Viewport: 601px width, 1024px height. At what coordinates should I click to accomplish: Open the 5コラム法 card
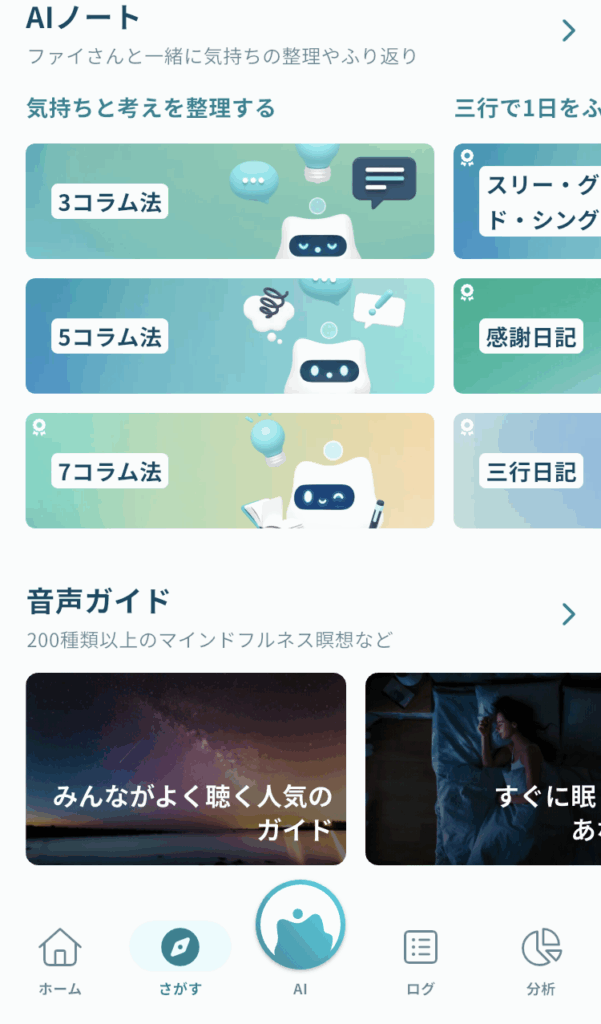pos(229,336)
